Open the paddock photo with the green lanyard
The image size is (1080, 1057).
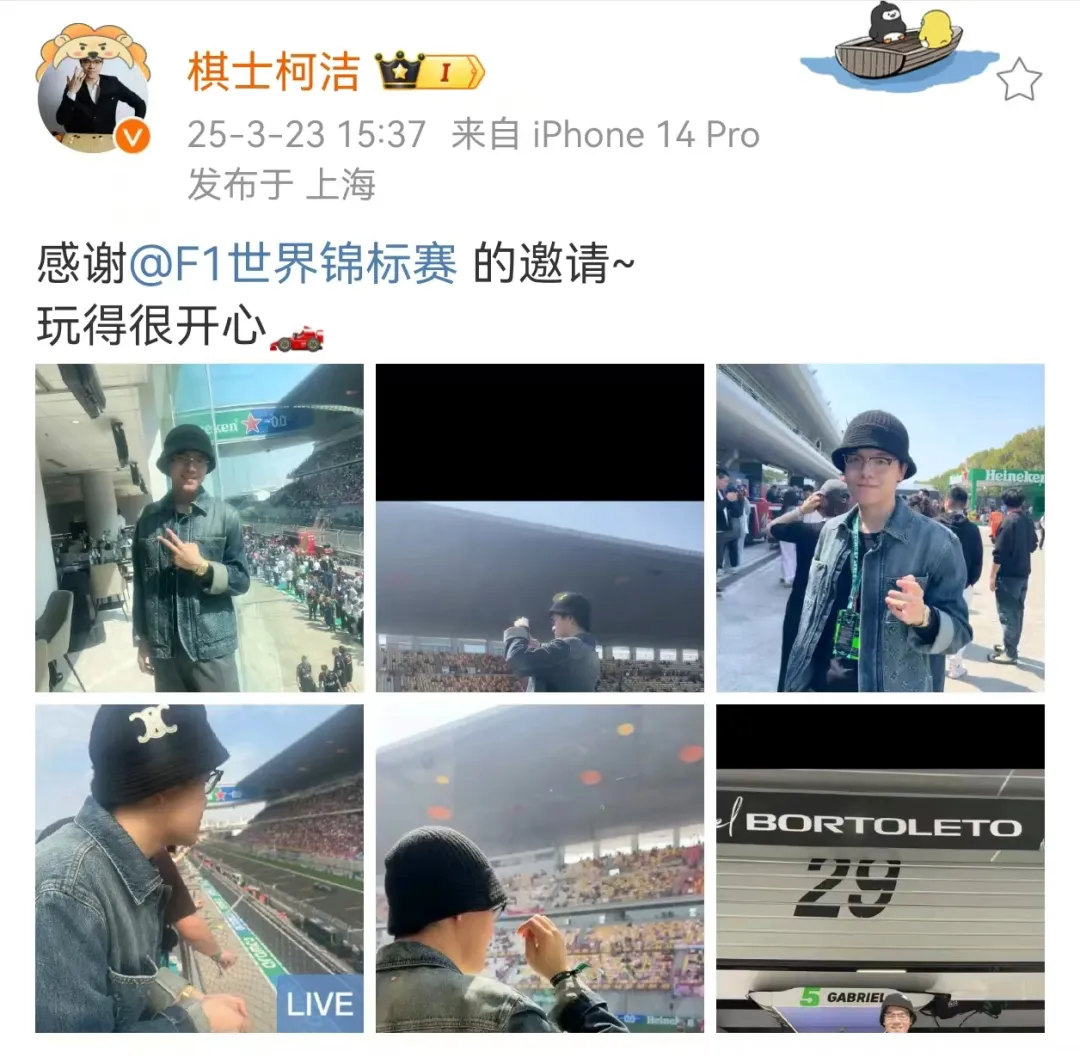(880, 527)
